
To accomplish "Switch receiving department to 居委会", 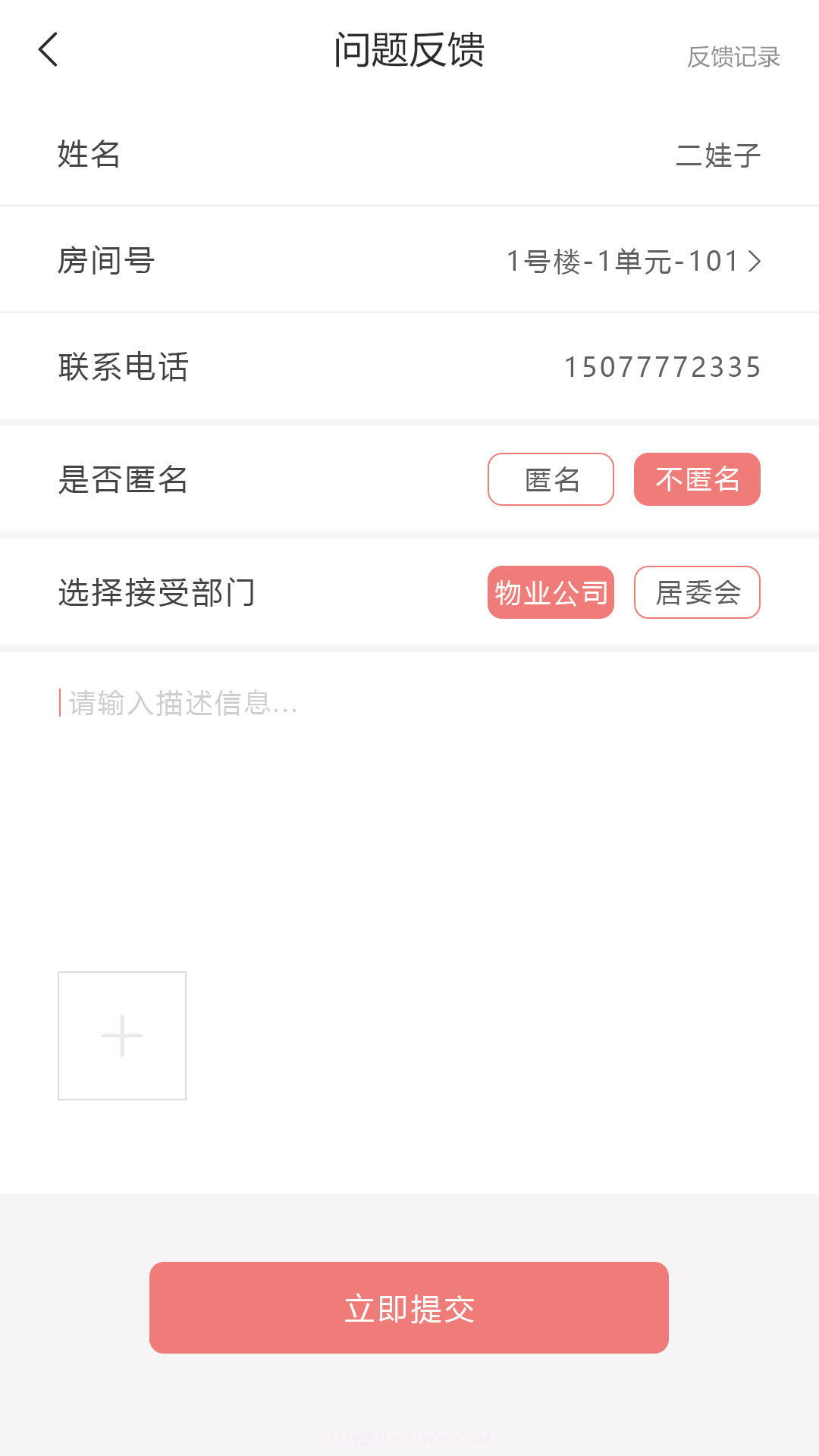I will 696,592.
